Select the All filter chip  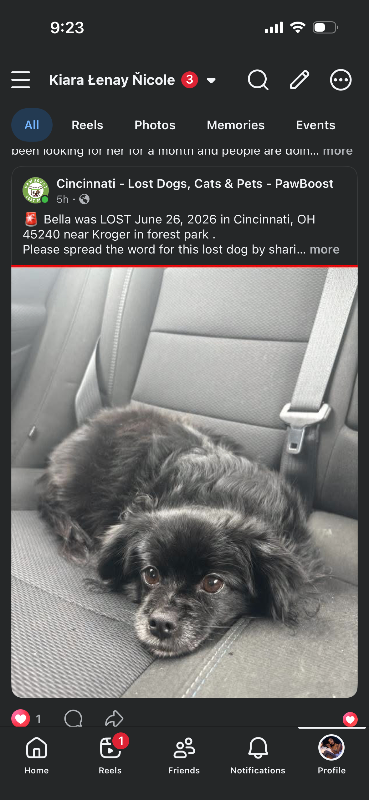[32, 125]
